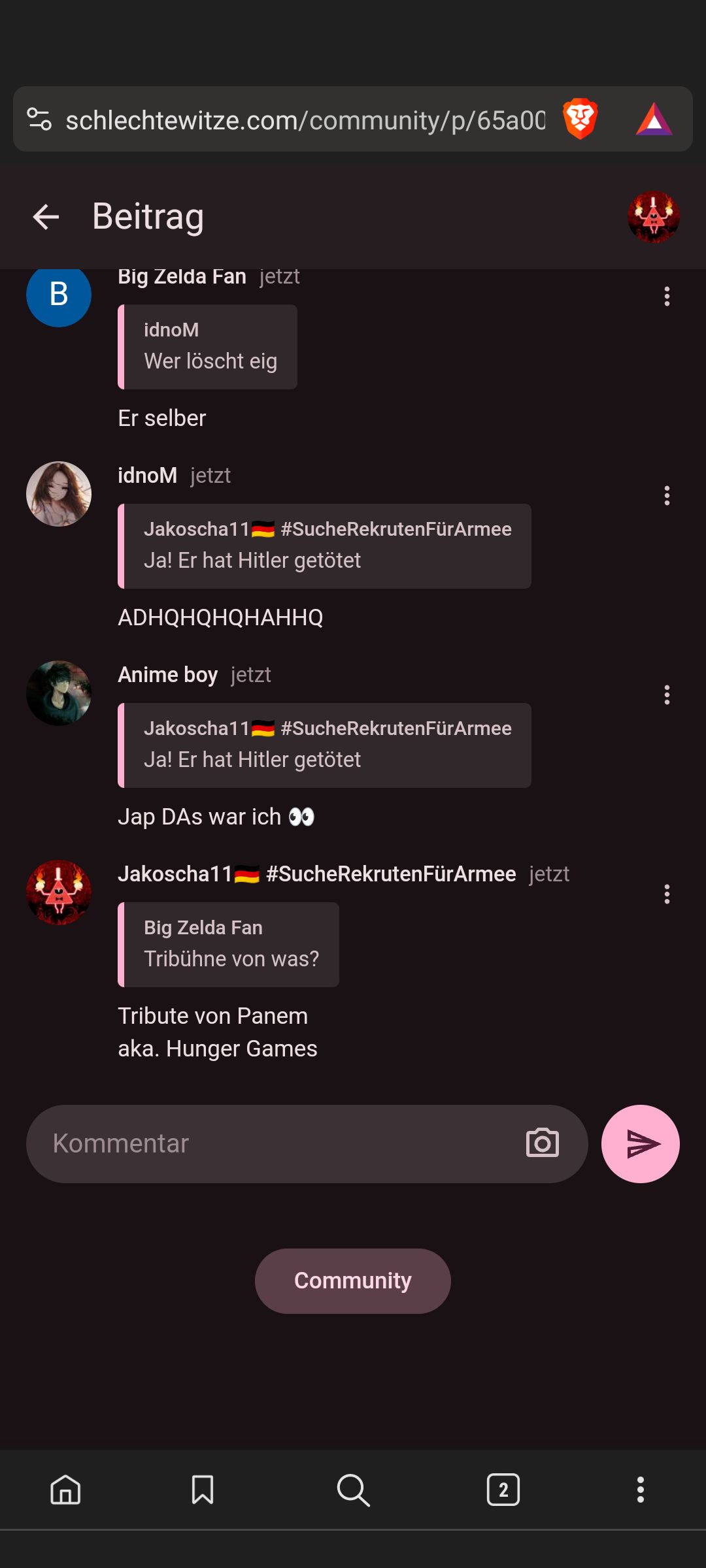Open options for Anime boy's comment
Image resolution: width=706 pixels, height=1568 pixels.
667,695
